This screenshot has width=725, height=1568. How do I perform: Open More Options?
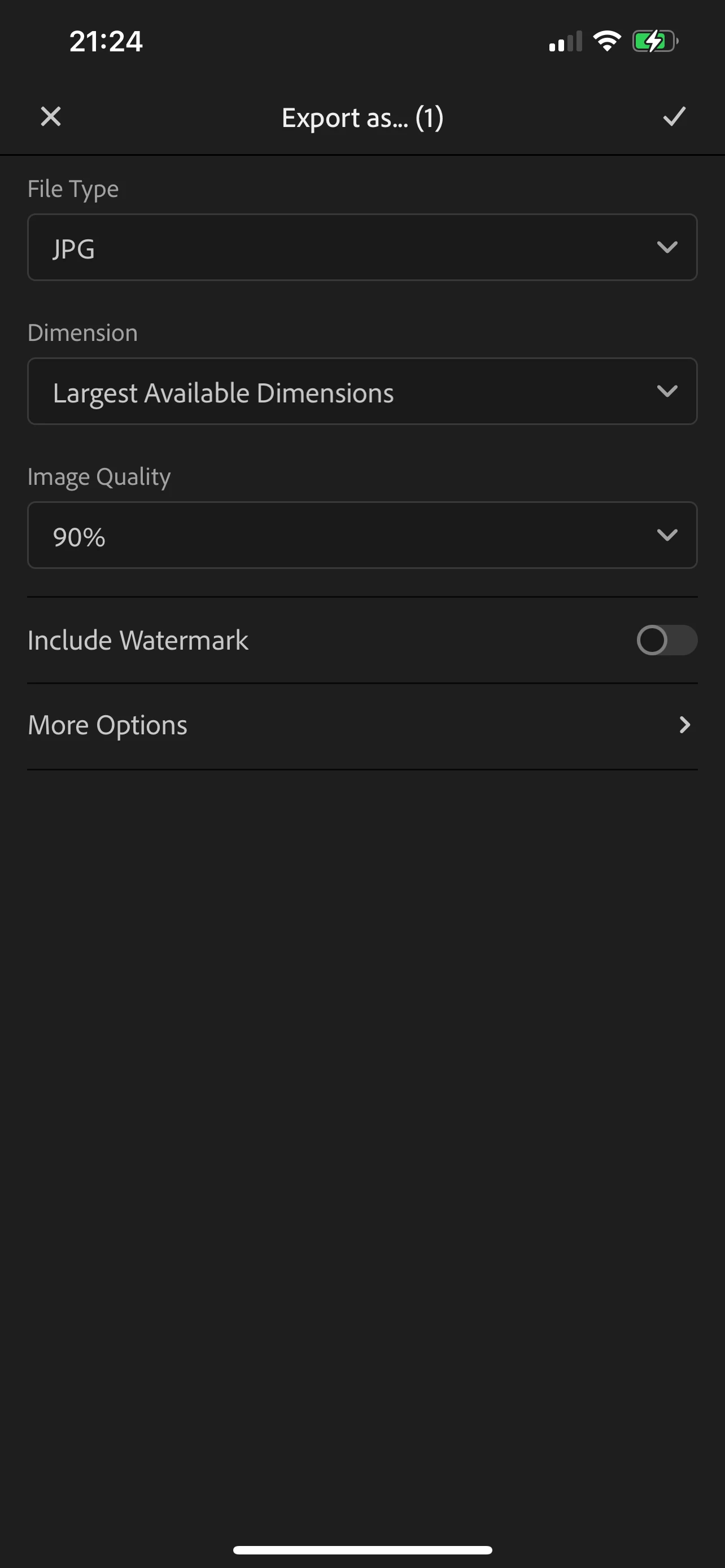tap(362, 725)
